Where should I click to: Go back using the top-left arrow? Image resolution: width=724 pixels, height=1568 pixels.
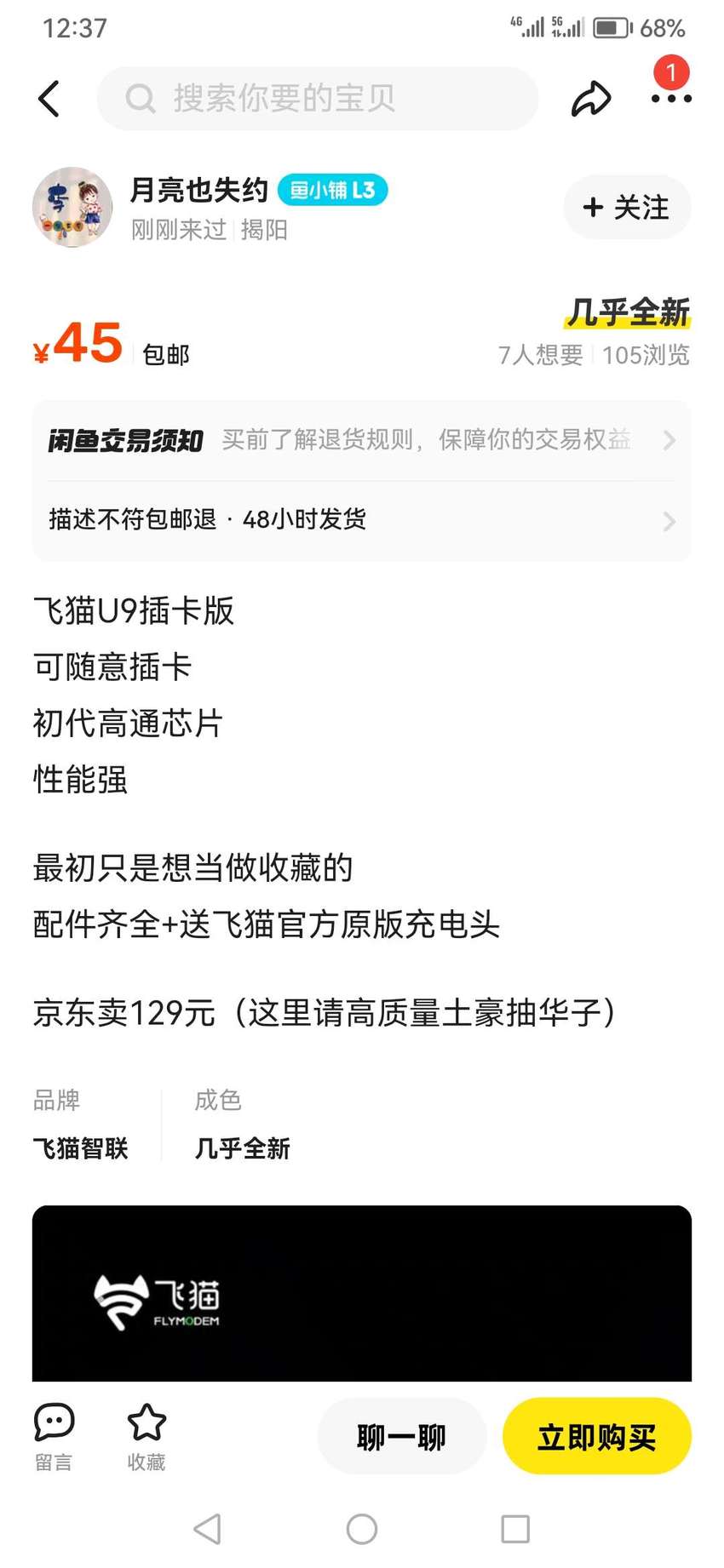pyautogui.click(x=49, y=99)
